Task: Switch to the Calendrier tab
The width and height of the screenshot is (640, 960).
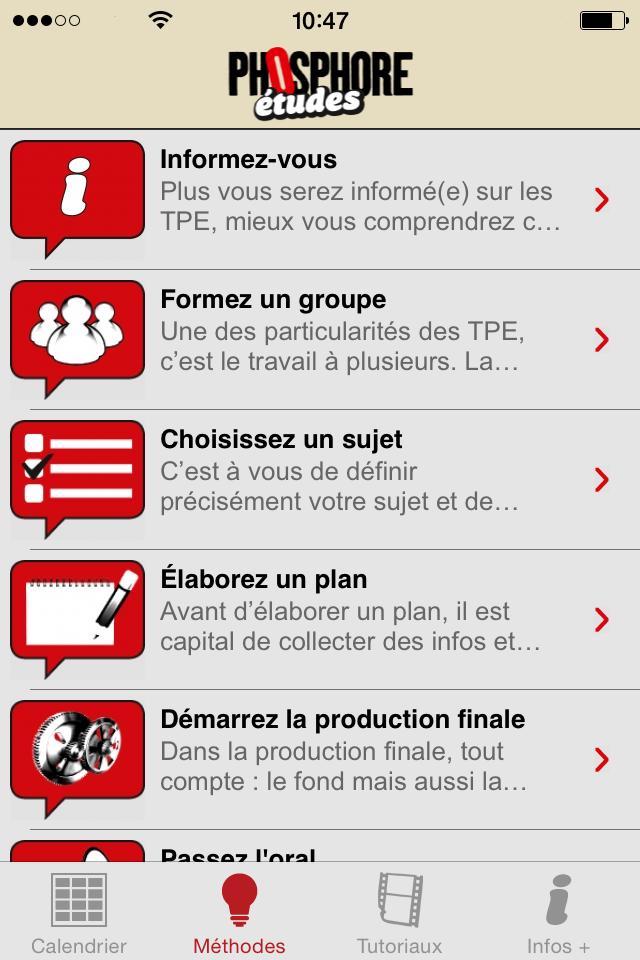Action: coord(79,912)
